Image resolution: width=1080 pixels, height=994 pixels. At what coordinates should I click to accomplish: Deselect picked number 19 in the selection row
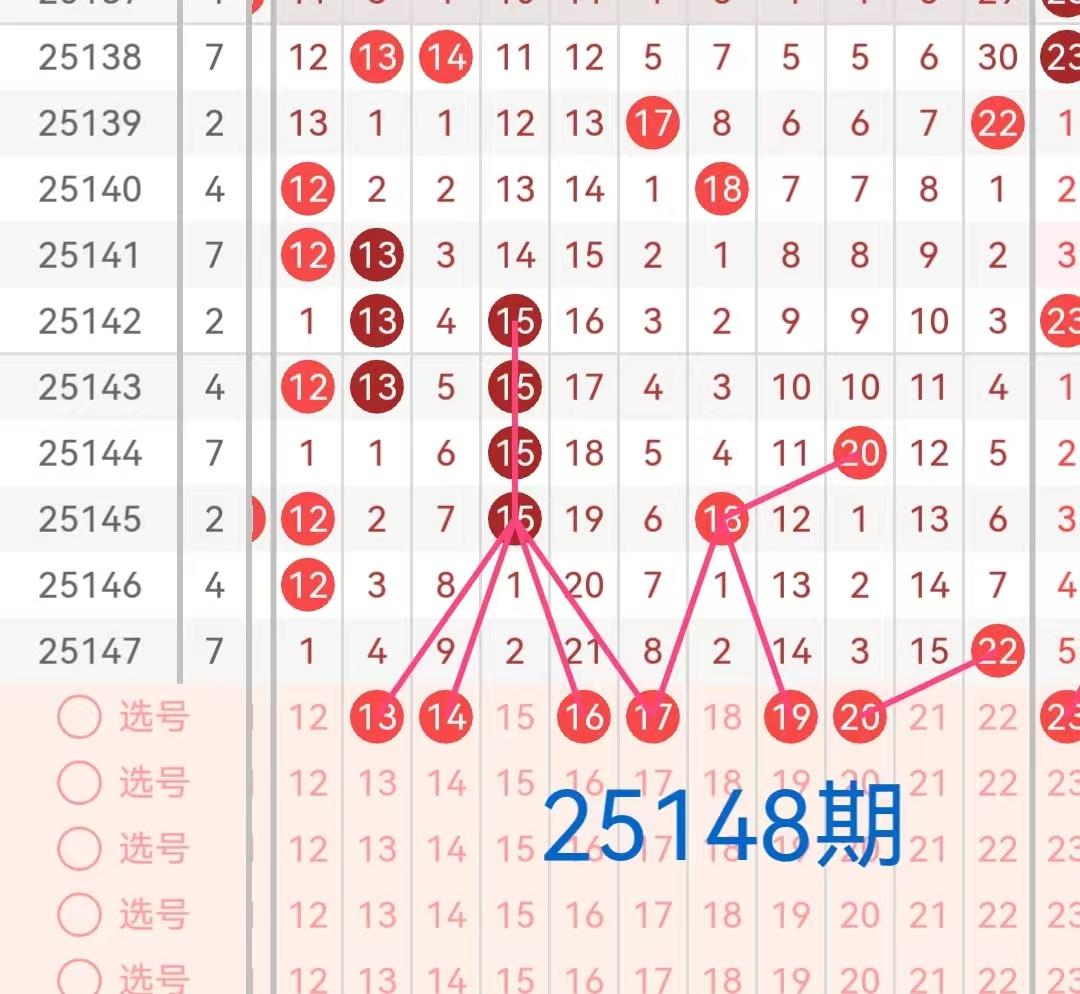791,717
